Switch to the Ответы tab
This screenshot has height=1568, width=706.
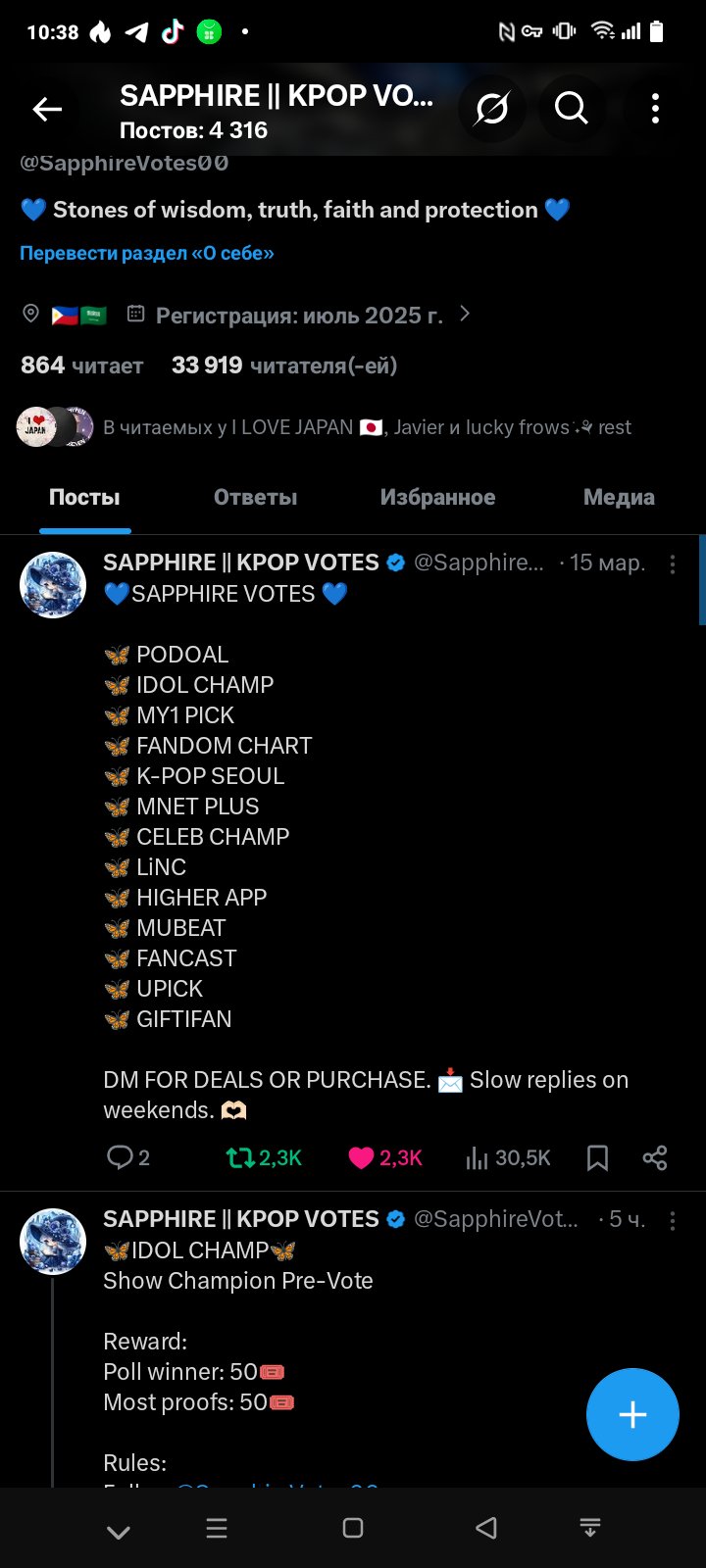pos(255,498)
